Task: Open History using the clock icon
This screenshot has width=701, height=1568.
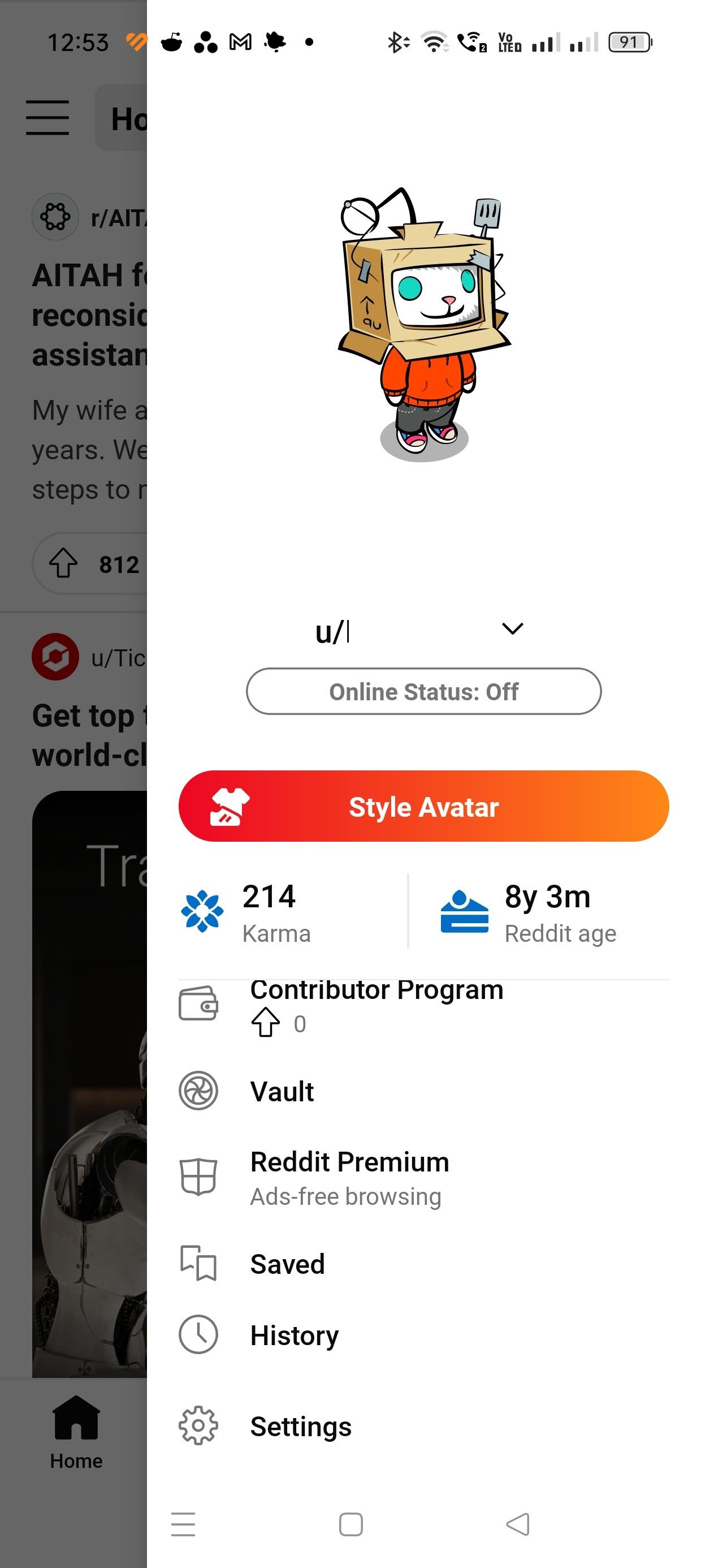Action: click(198, 1334)
